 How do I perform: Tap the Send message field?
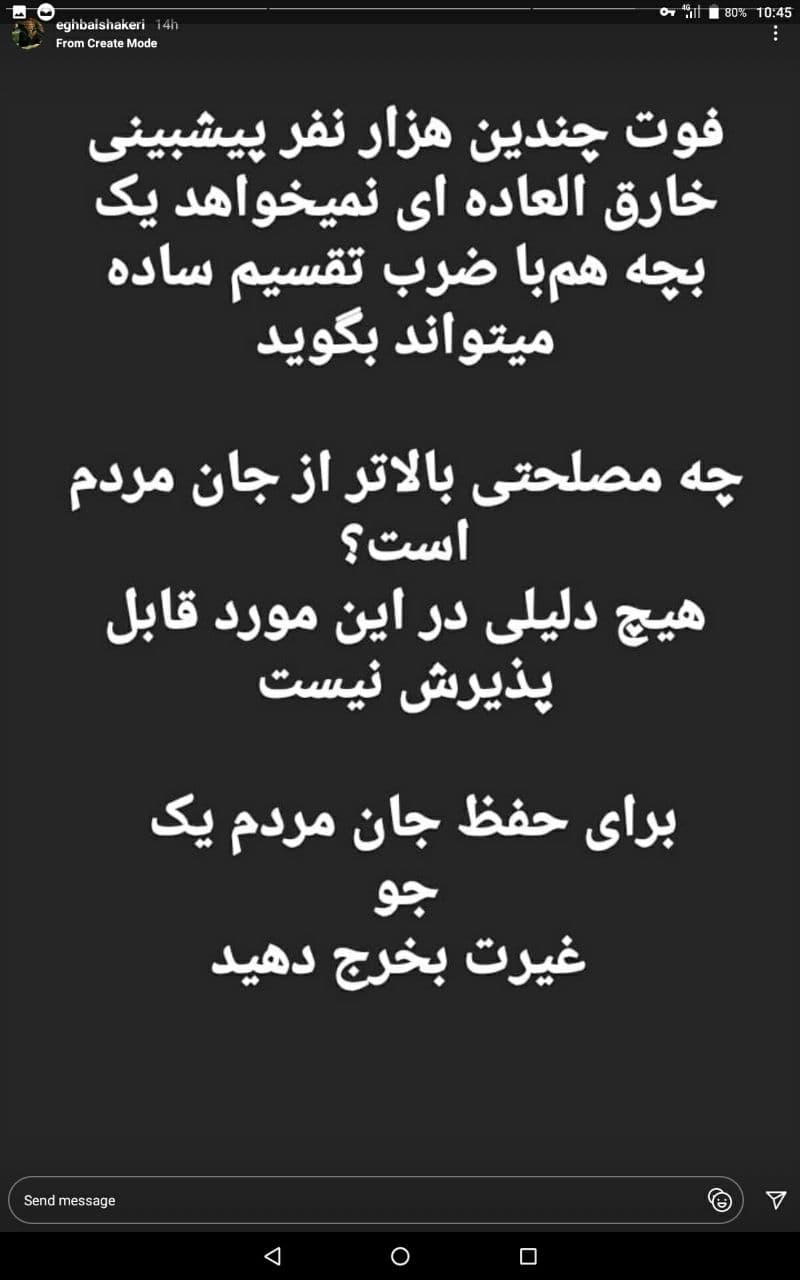350,1200
